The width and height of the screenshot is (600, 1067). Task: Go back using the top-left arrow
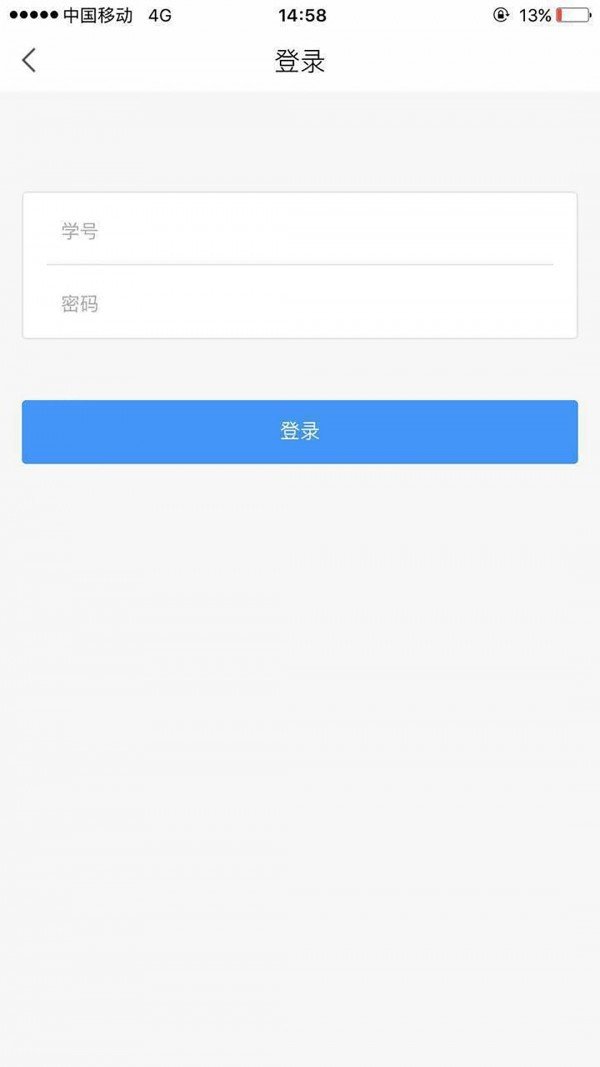click(29, 61)
